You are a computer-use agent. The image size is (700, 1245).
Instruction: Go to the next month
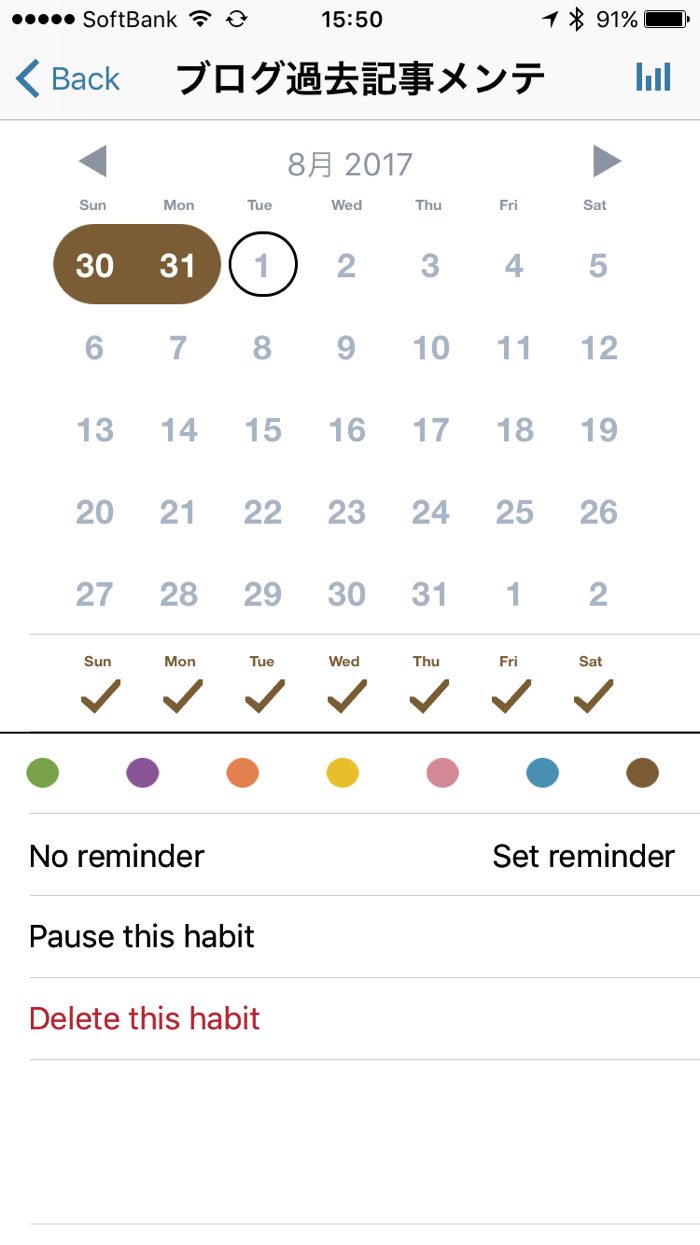(x=606, y=161)
